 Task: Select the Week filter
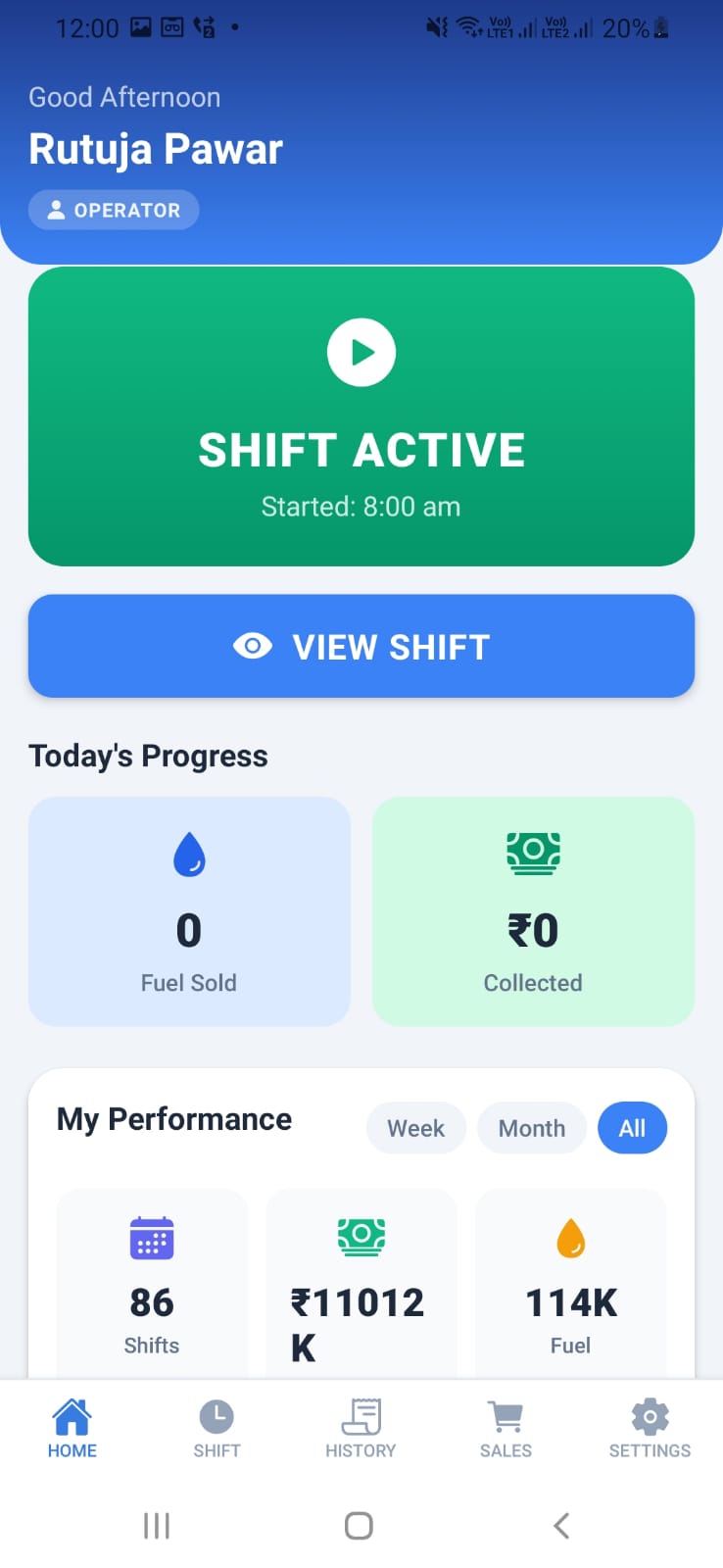(x=415, y=1128)
